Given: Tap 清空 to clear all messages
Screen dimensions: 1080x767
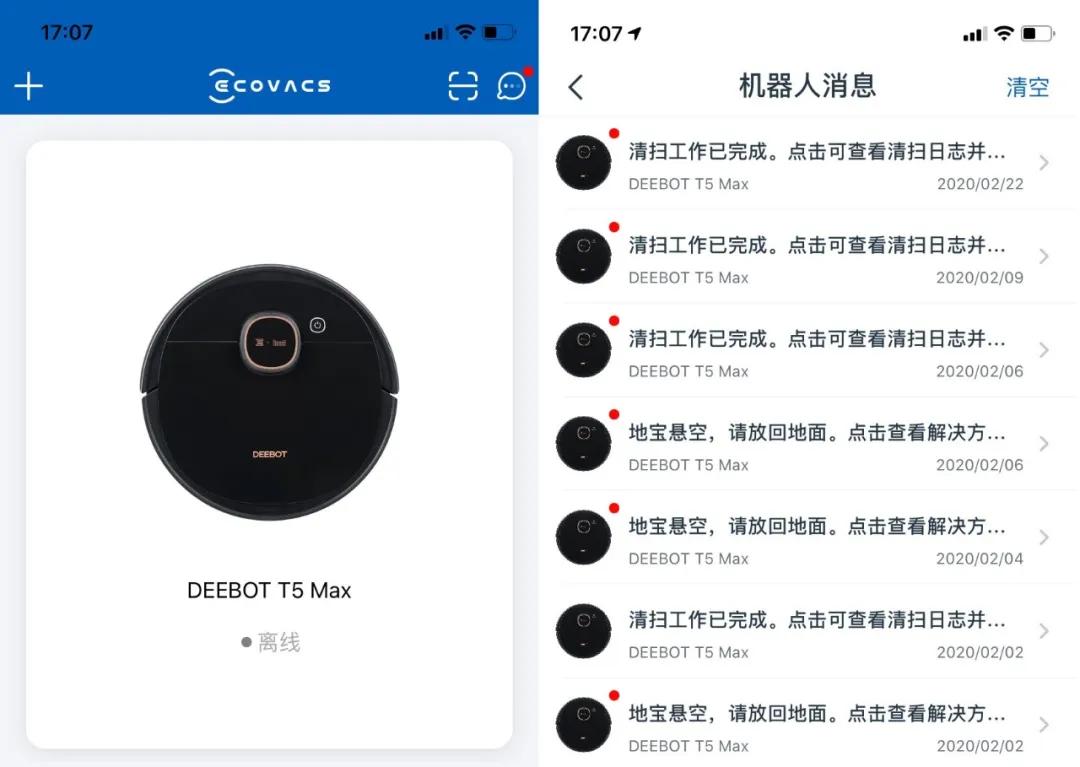Looking at the screenshot, I should click(x=1027, y=87).
